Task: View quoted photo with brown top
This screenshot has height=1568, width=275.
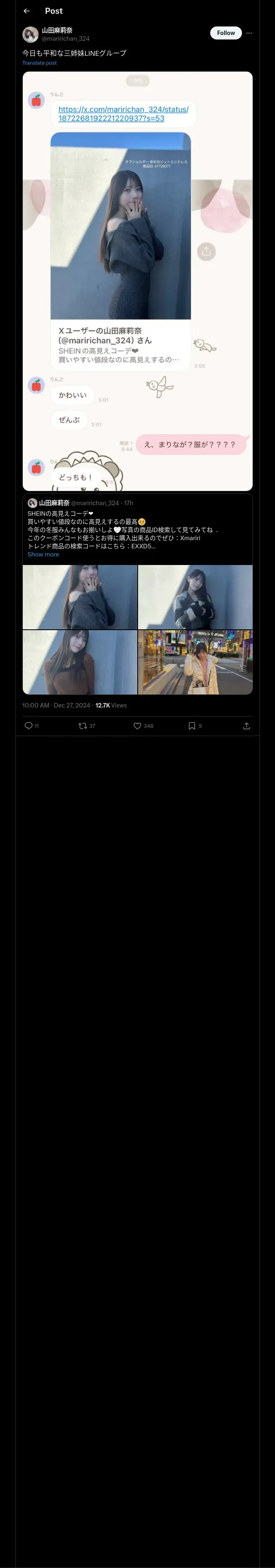Action: point(80,662)
